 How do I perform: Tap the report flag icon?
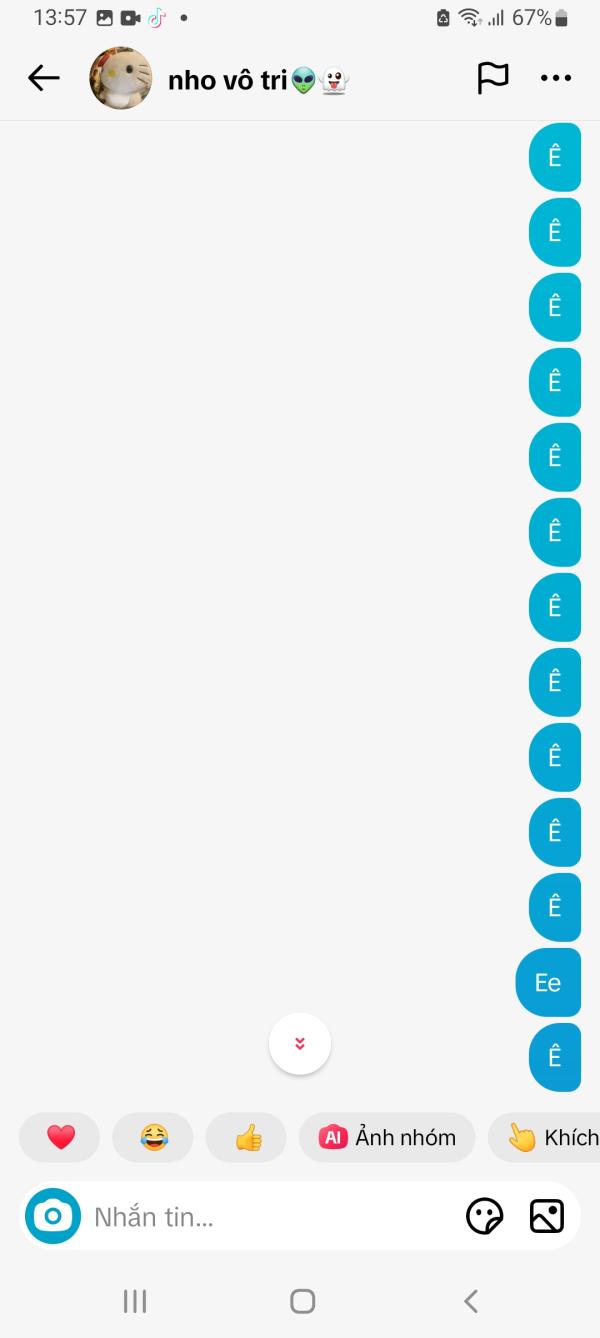point(493,78)
